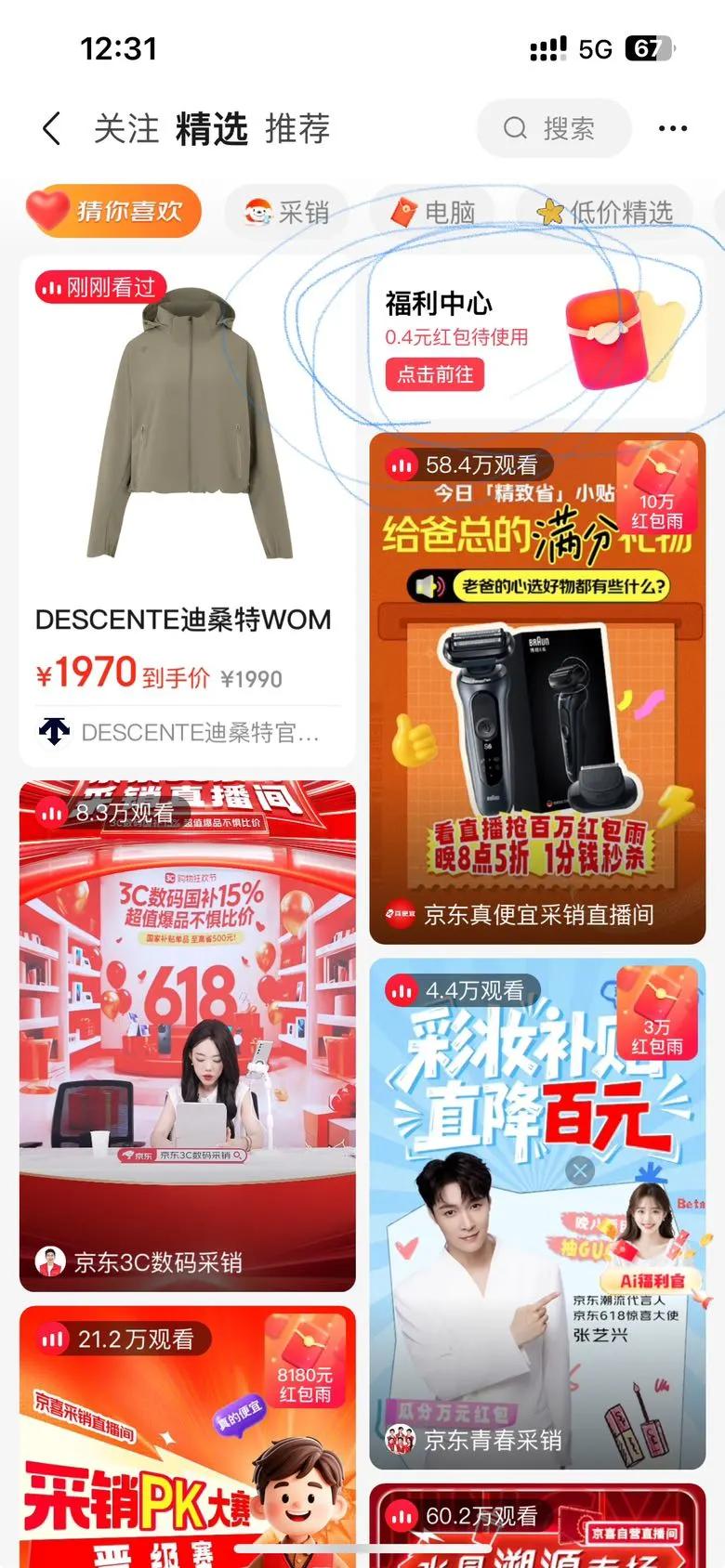This screenshot has height=1568, width=725.
Task: Switch to the 关注 tab
Action: 126,129
